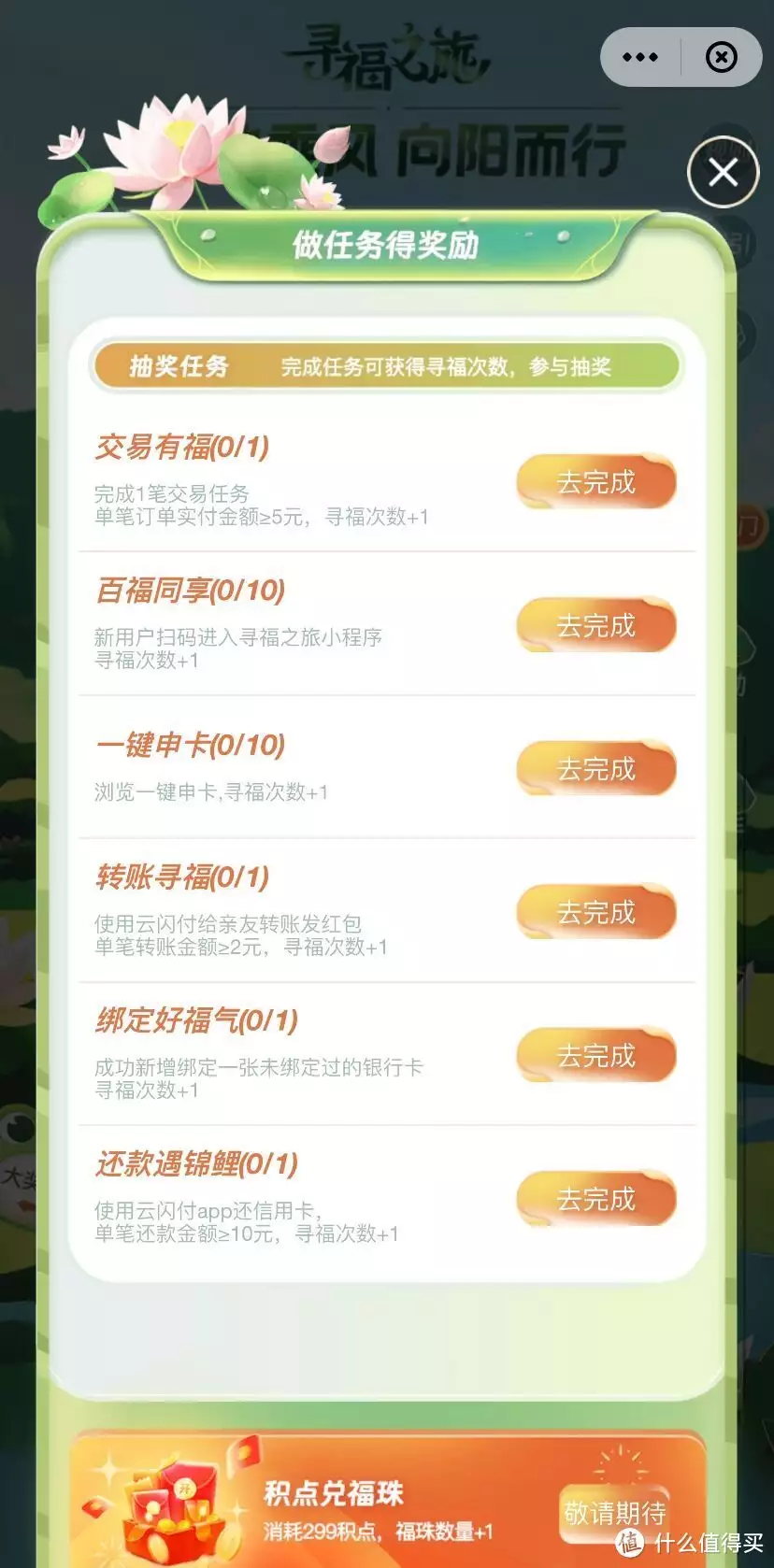Image resolution: width=774 pixels, height=1568 pixels.
Task: Tap 去完成 for 一键申卡
Action: 596,769
